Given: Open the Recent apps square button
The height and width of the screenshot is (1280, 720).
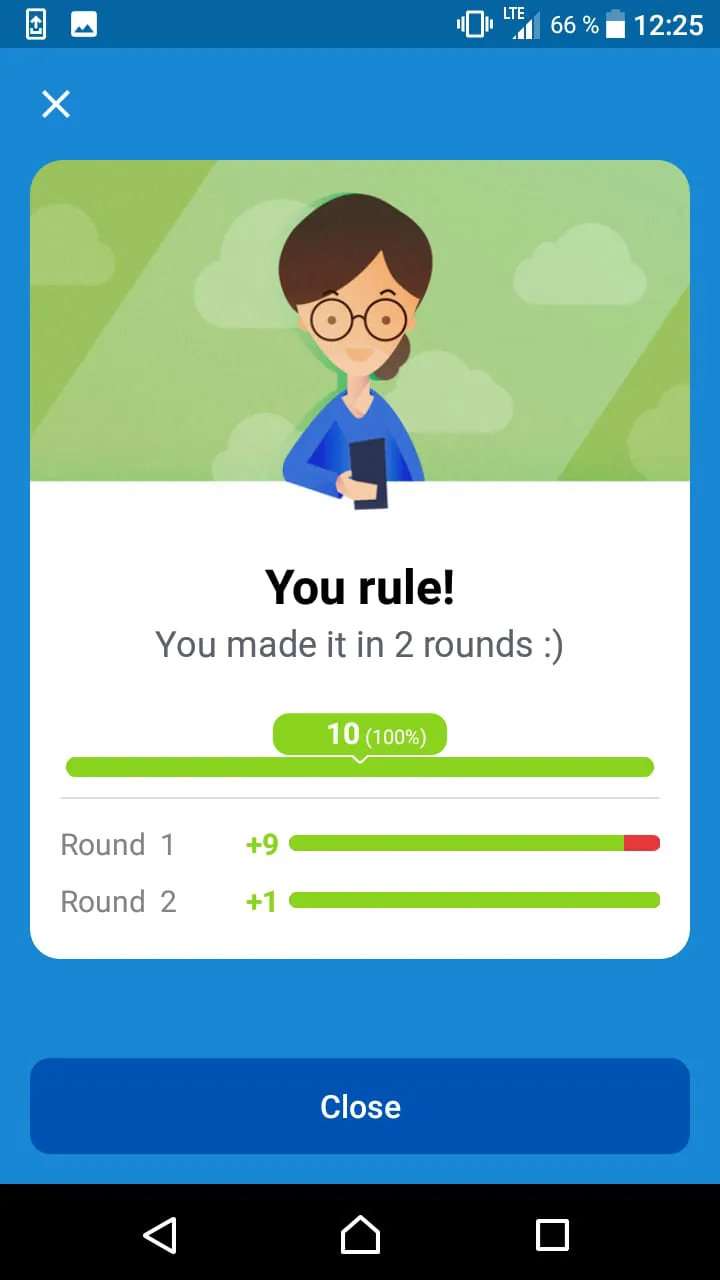Looking at the screenshot, I should click(x=553, y=1235).
